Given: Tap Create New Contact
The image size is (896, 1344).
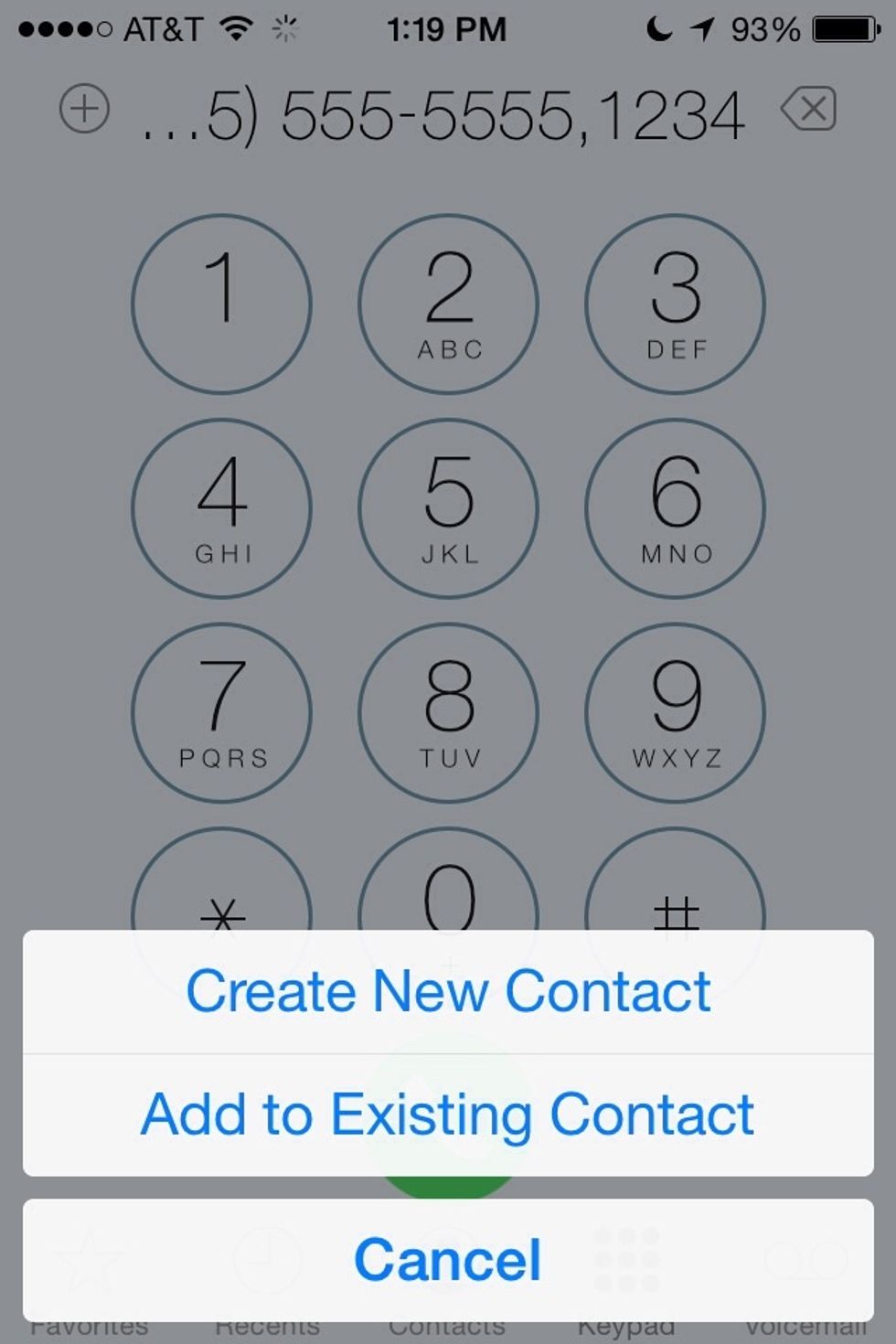Looking at the screenshot, I should pyautogui.click(x=448, y=990).
